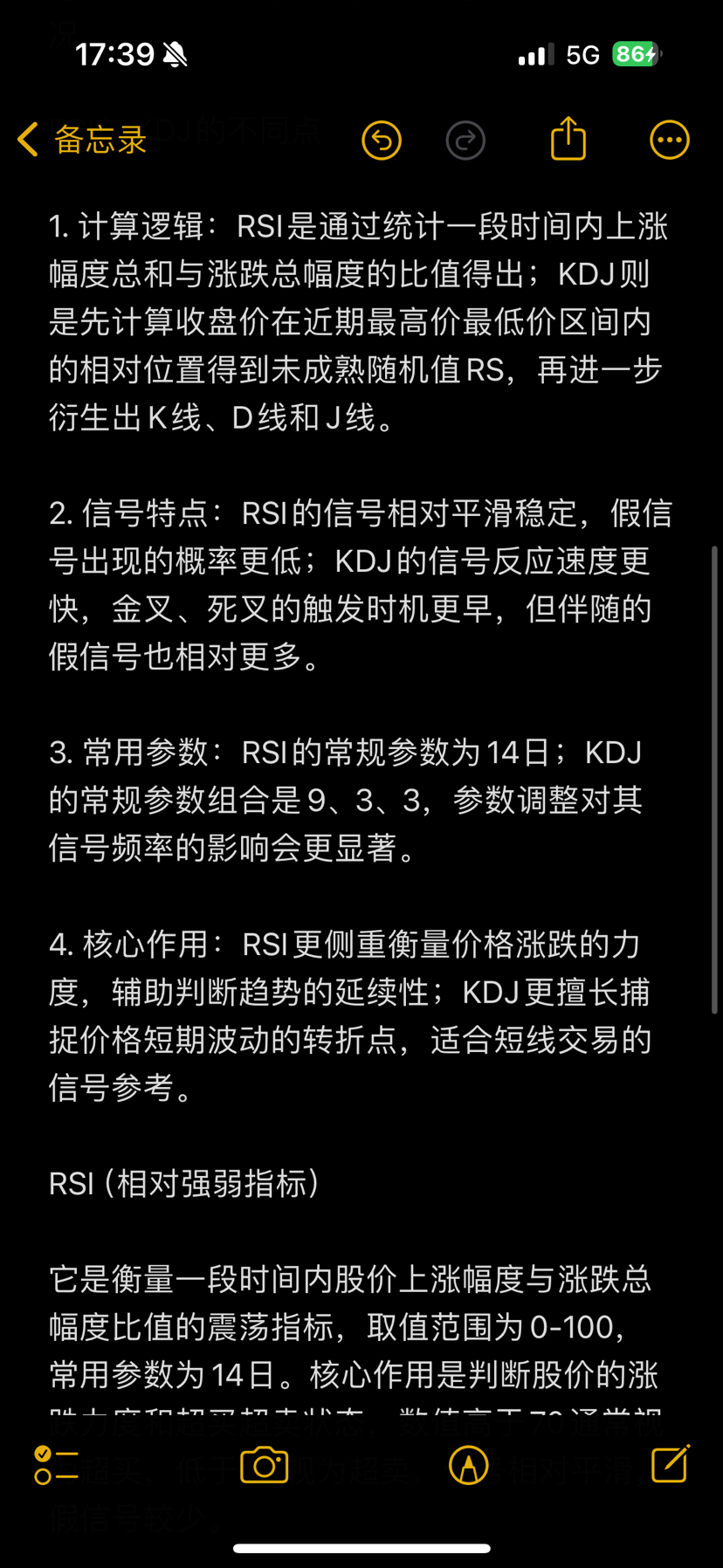
Task: Go back to 备忘录 list
Action: point(81,140)
